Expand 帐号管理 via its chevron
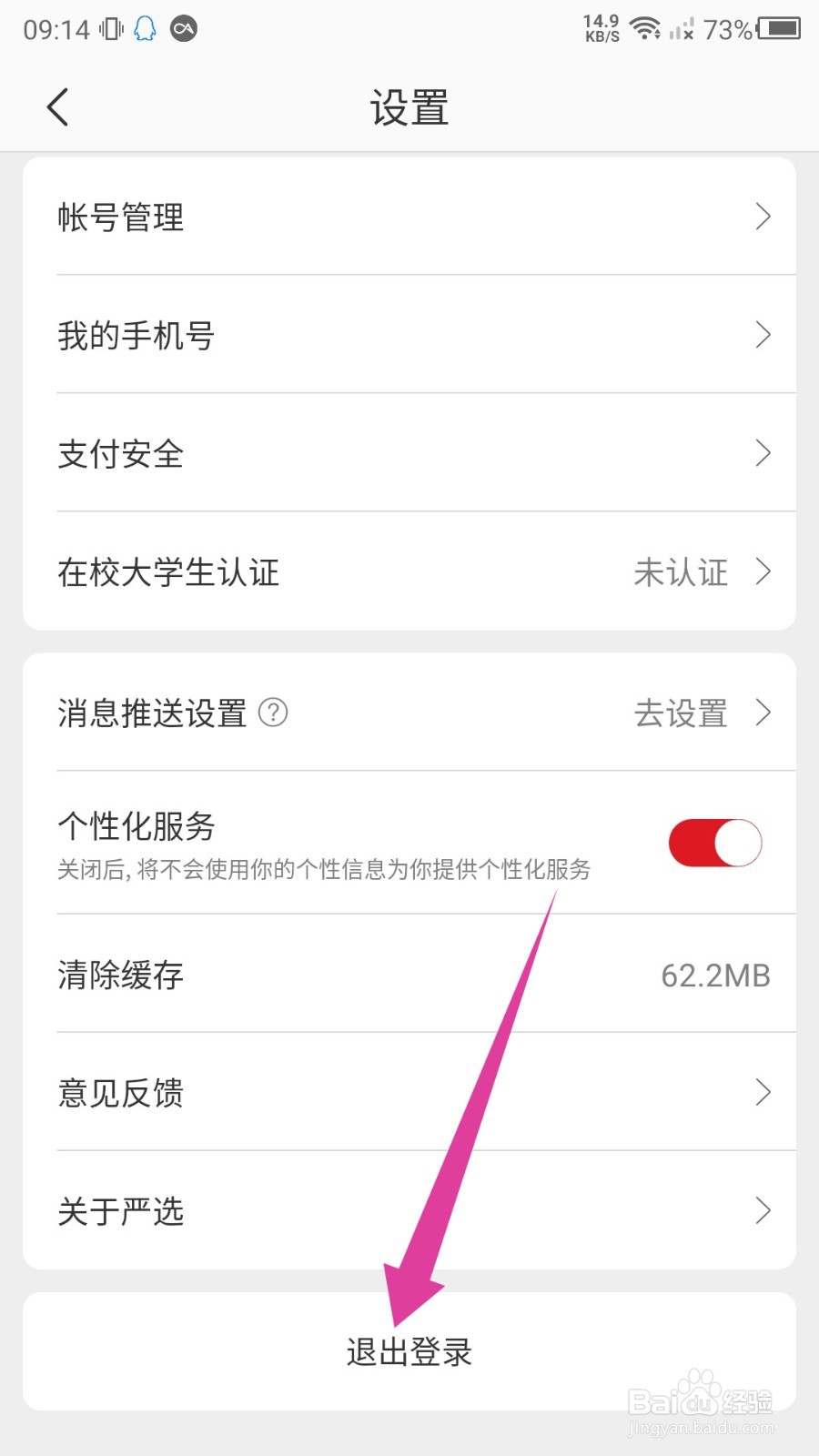Image resolution: width=819 pixels, height=1456 pixels. click(x=763, y=217)
